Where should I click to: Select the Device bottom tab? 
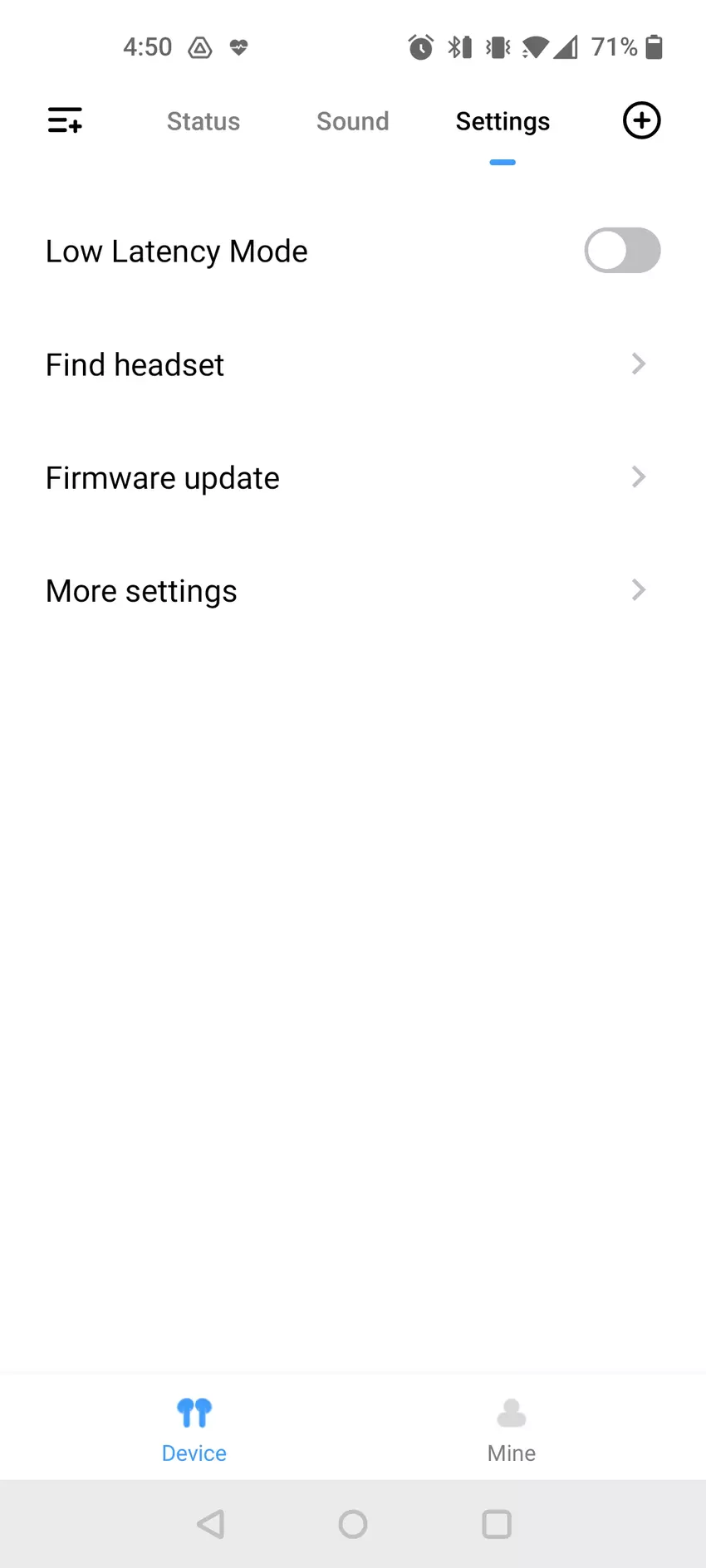(x=194, y=1428)
